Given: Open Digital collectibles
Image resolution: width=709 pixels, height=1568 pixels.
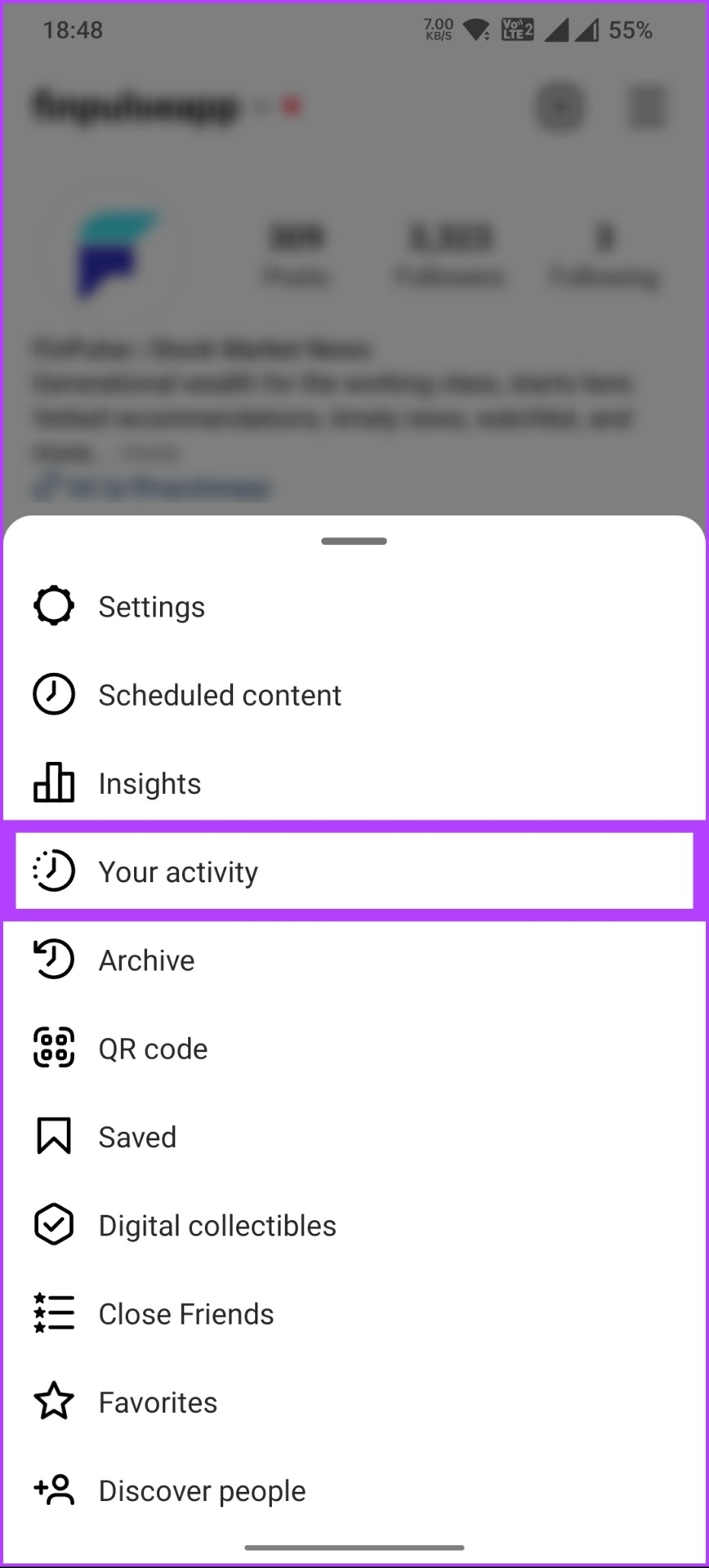Looking at the screenshot, I should tap(217, 1225).
